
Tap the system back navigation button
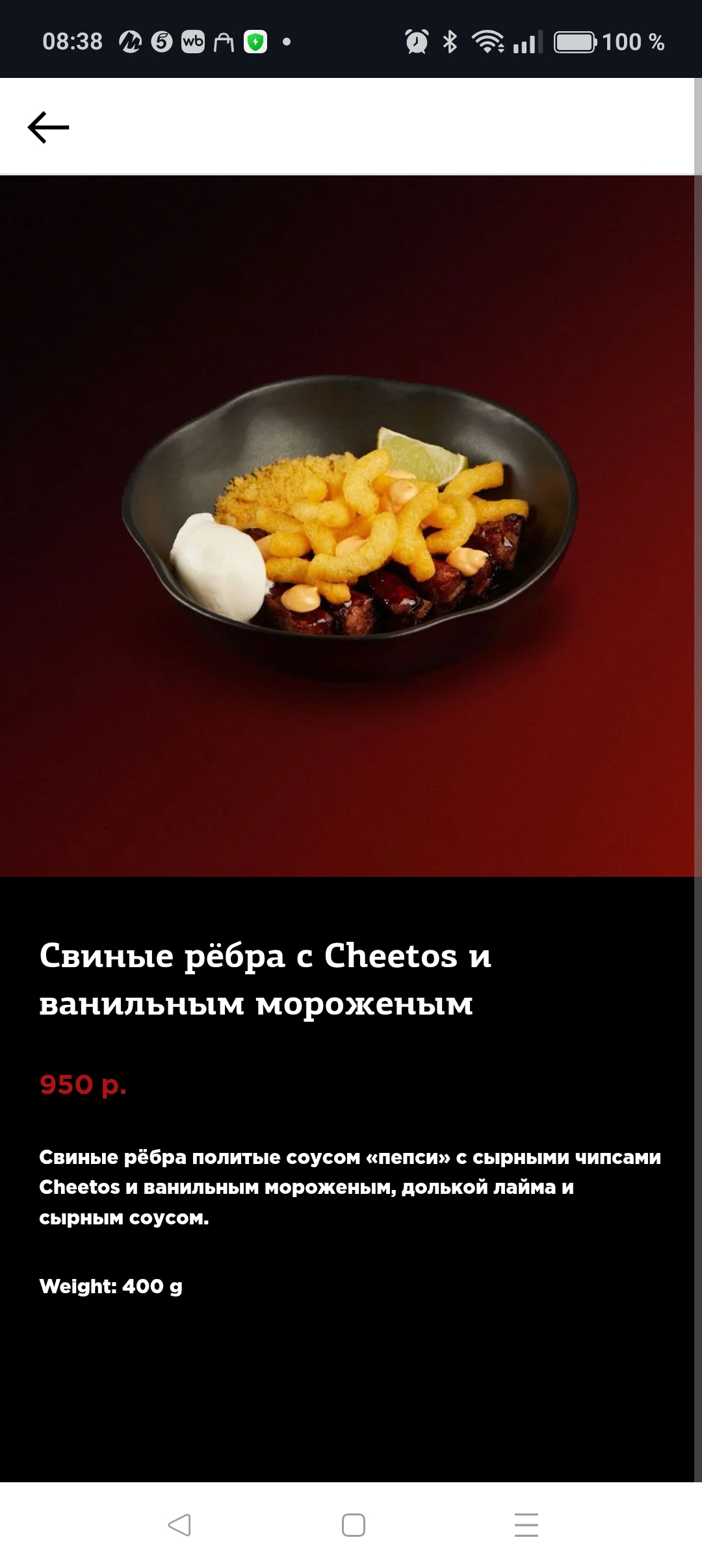click(x=179, y=1524)
